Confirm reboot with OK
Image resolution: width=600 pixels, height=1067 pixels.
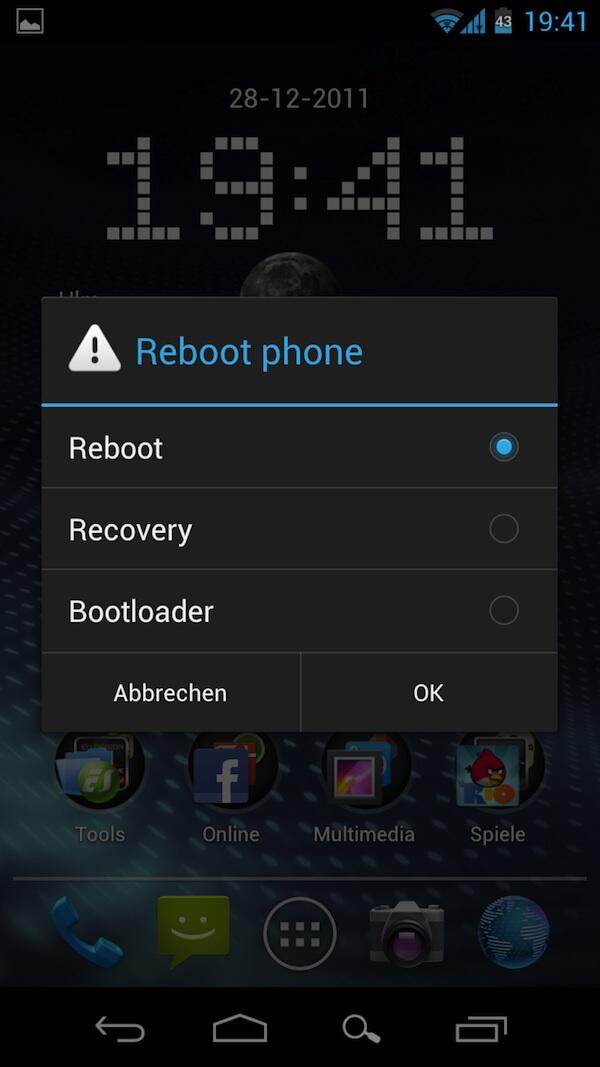[429, 693]
